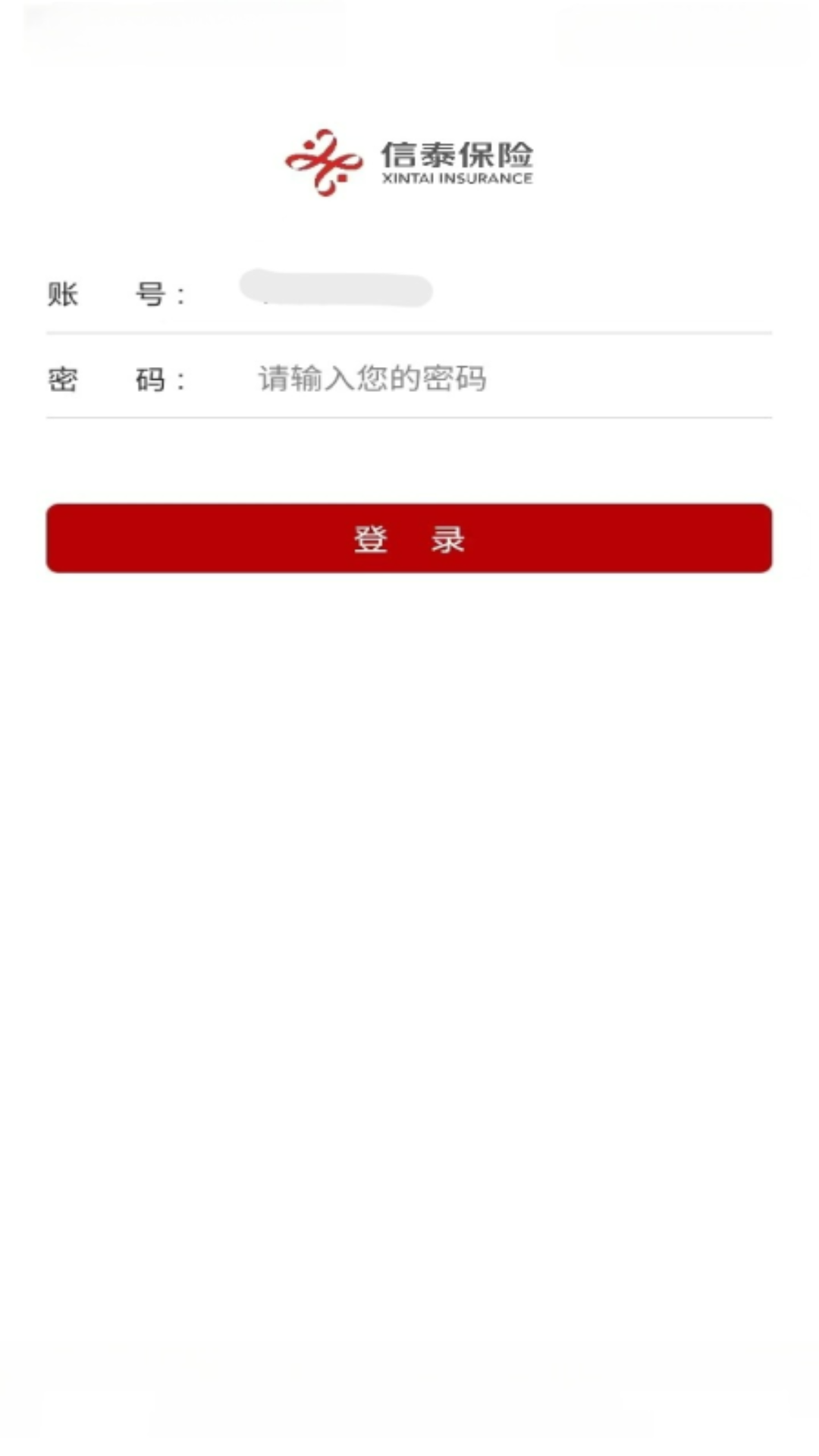Tap the colon after 账号

pyautogui.click(x=182, y=293)
